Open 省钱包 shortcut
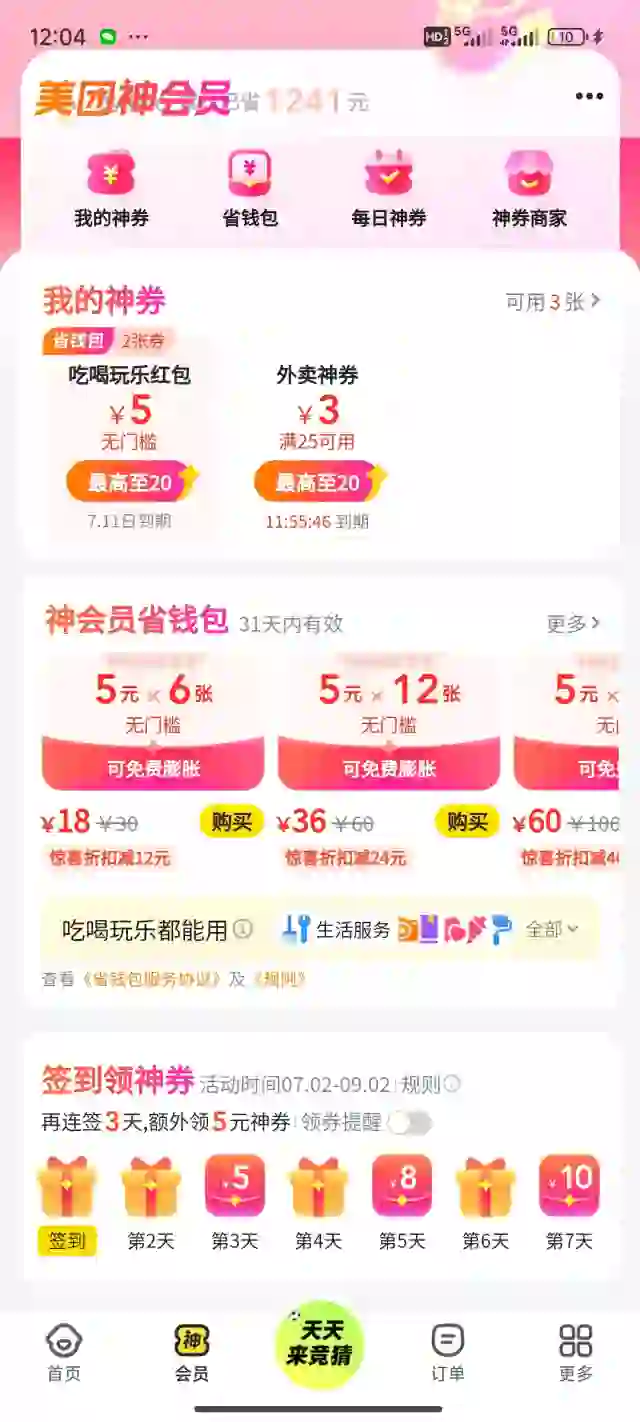Screen dimensions: 640x1422 [249, 189]
